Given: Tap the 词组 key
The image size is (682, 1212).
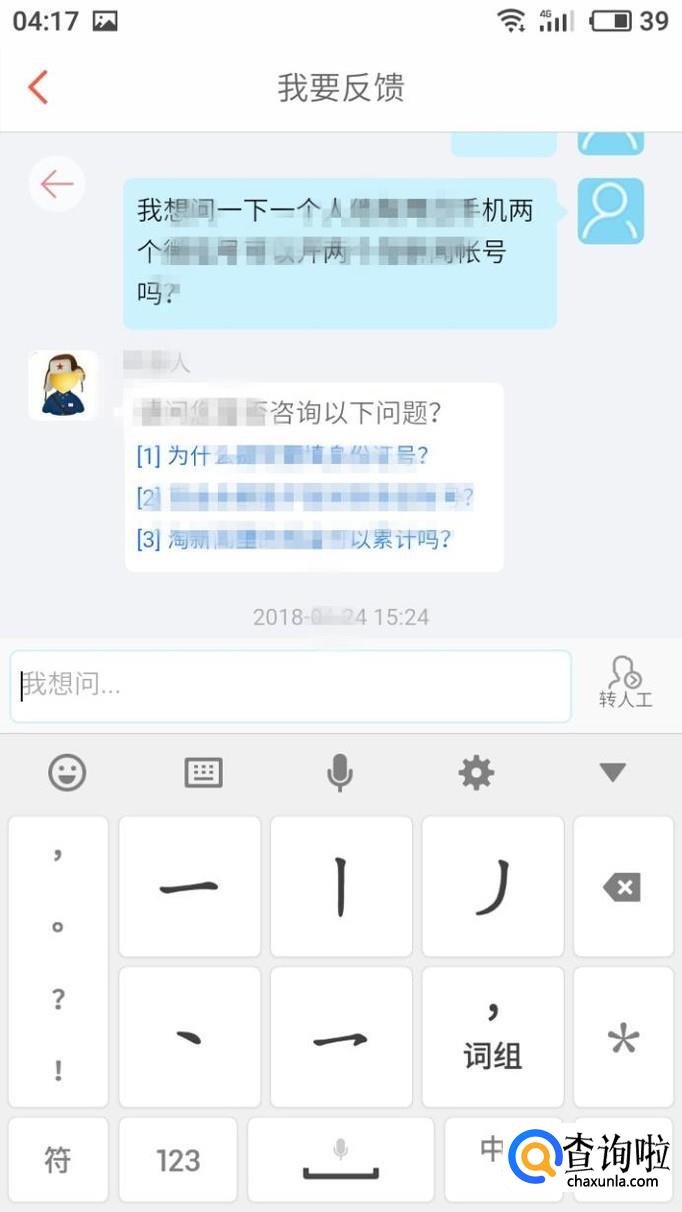Looking at the screenshot, I should (492, 1037).
